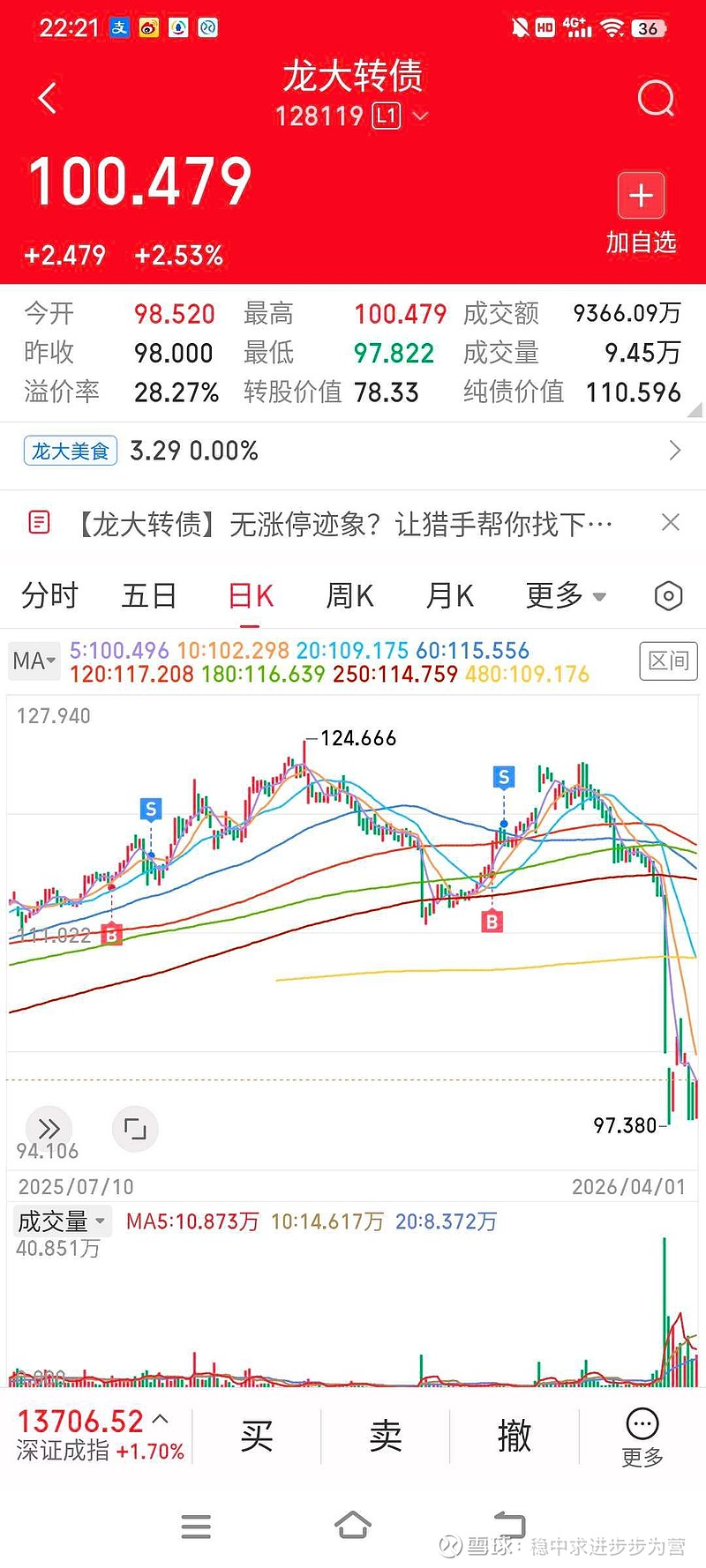
Task: Toggle the 区间 range selection mode
Action: click(668, 661)
